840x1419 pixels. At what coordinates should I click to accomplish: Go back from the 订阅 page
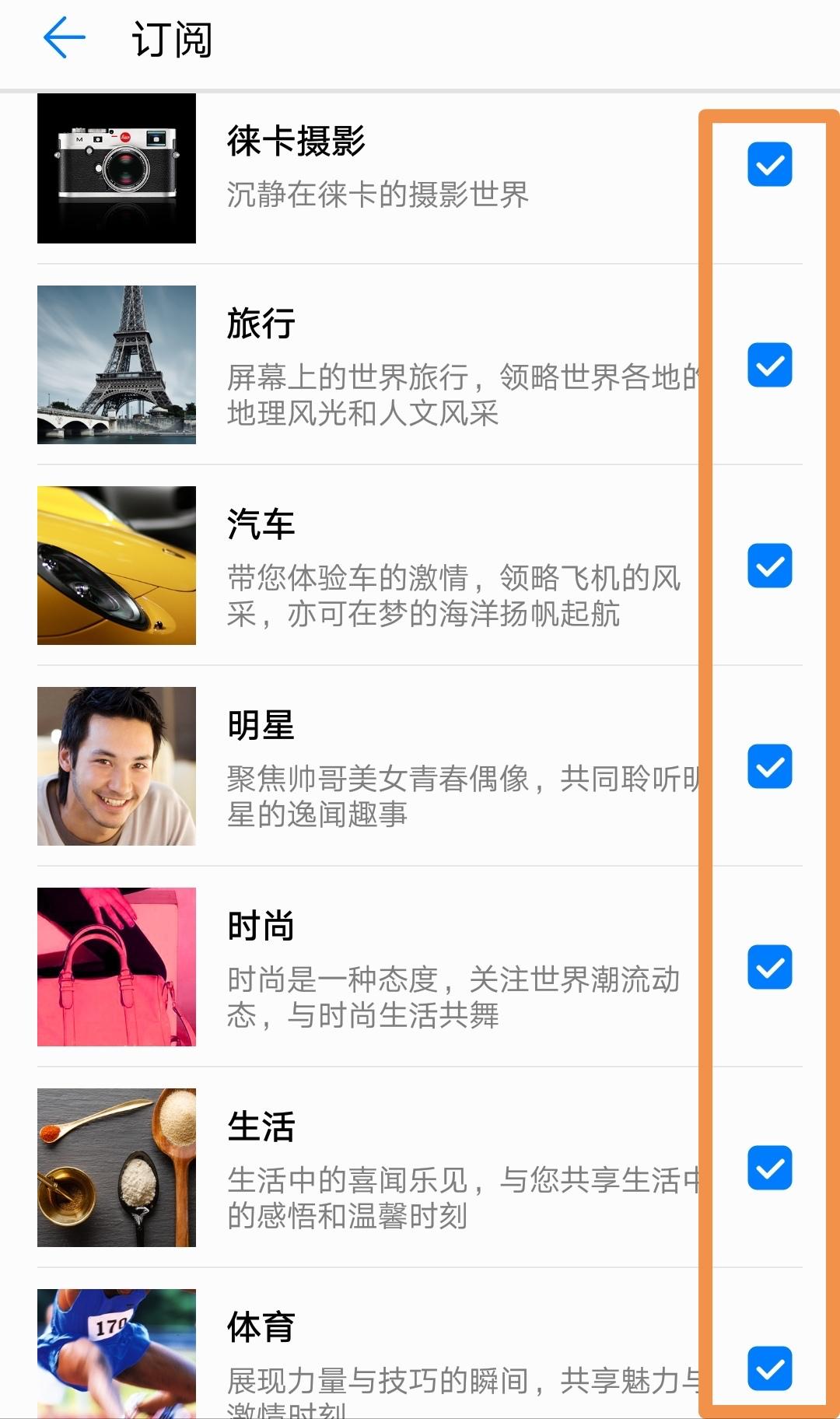[64, 38]
